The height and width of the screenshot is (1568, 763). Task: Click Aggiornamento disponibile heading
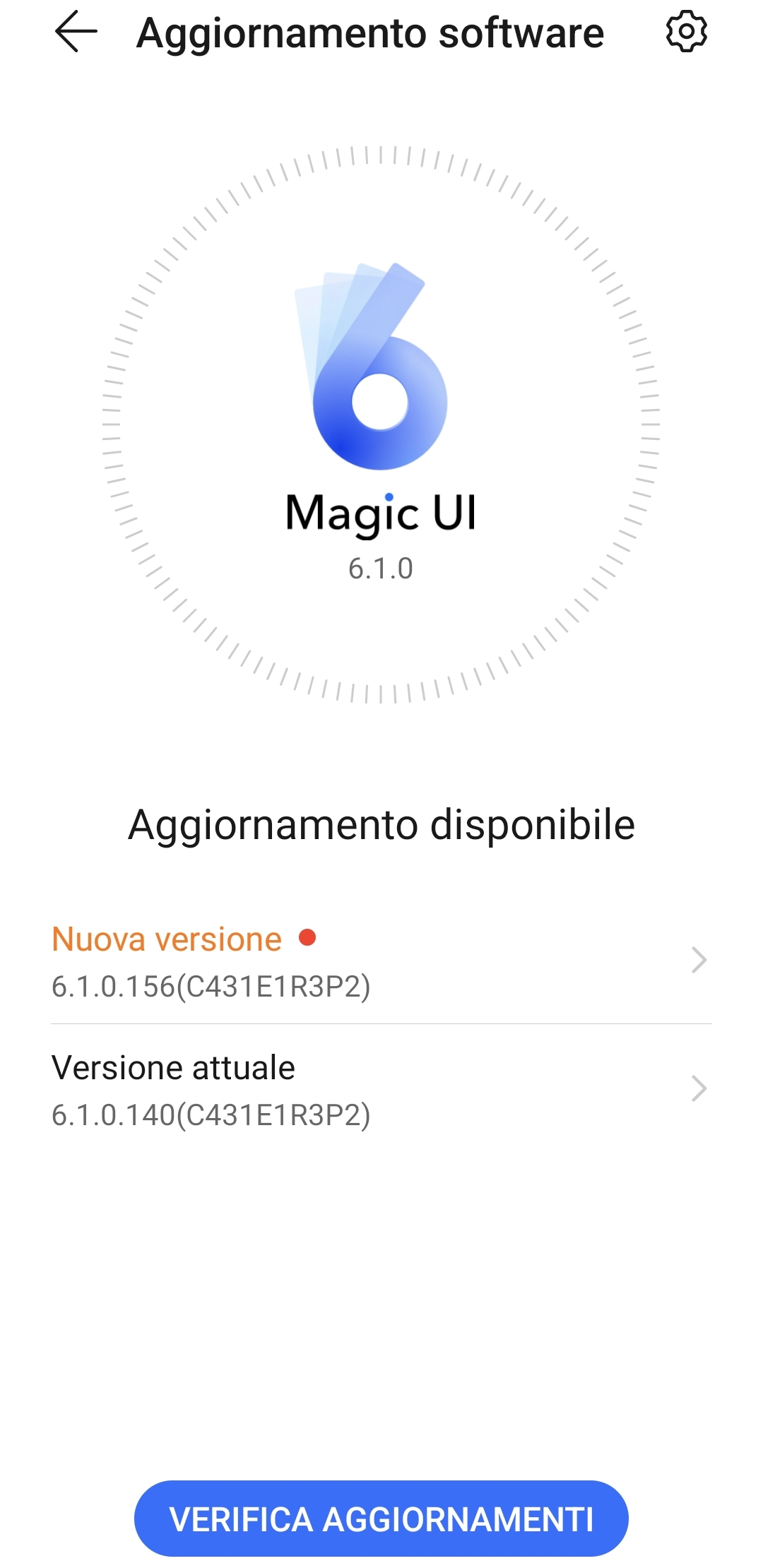tap(381, 825)
